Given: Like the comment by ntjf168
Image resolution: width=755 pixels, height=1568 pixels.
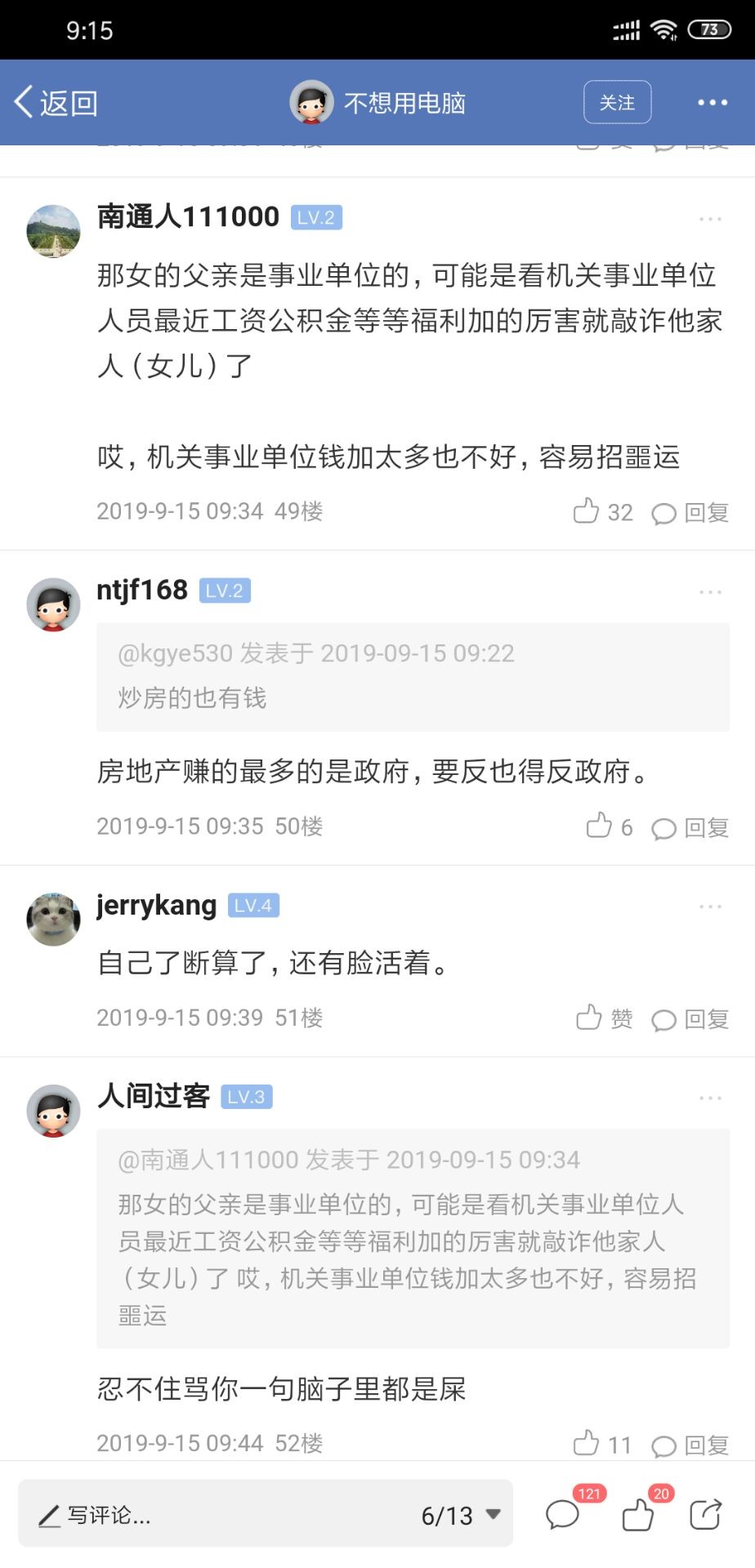Looking at the screenshot, I should tap(609, 826).
